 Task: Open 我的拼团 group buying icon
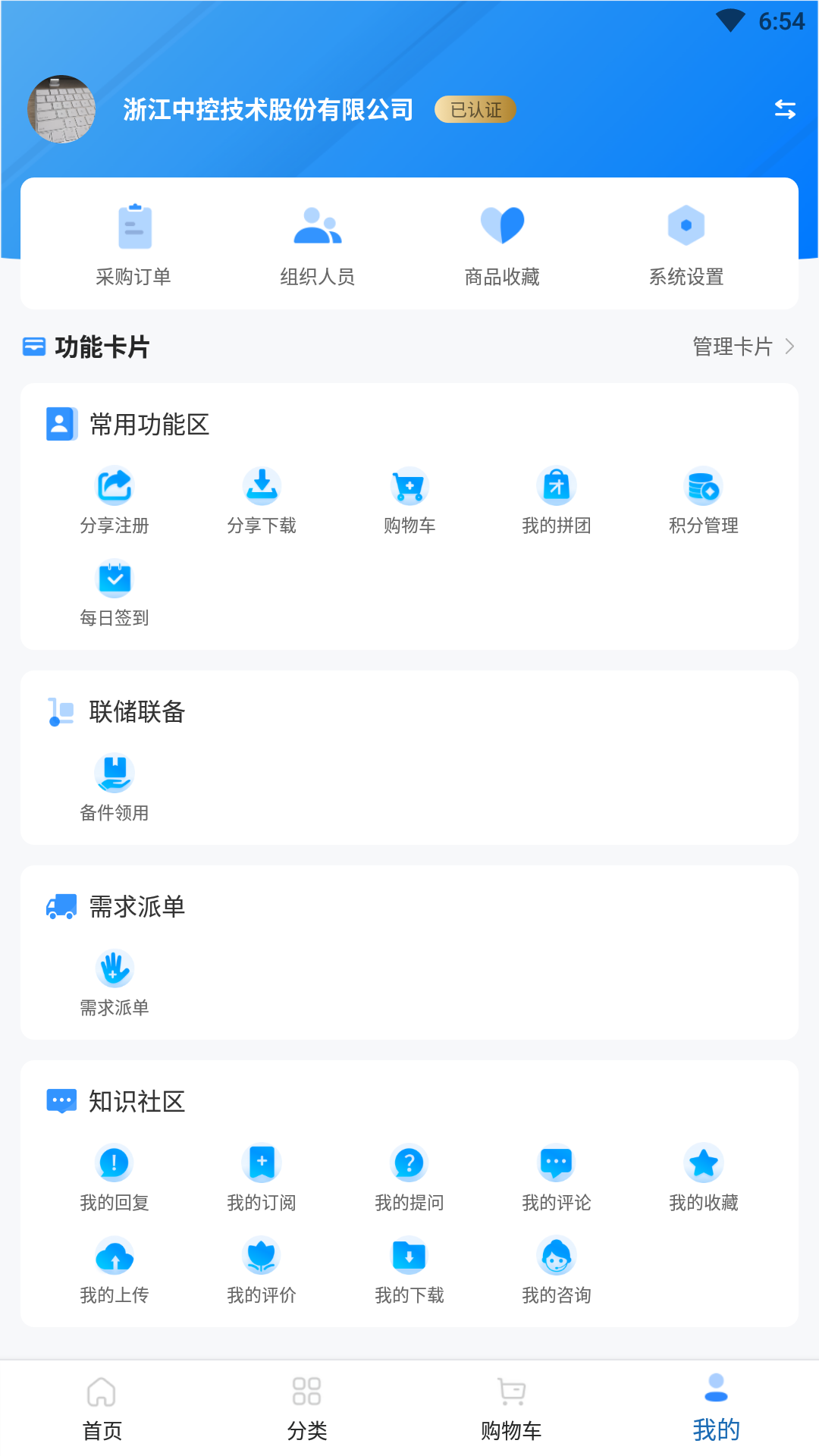[x=557, y=486]
